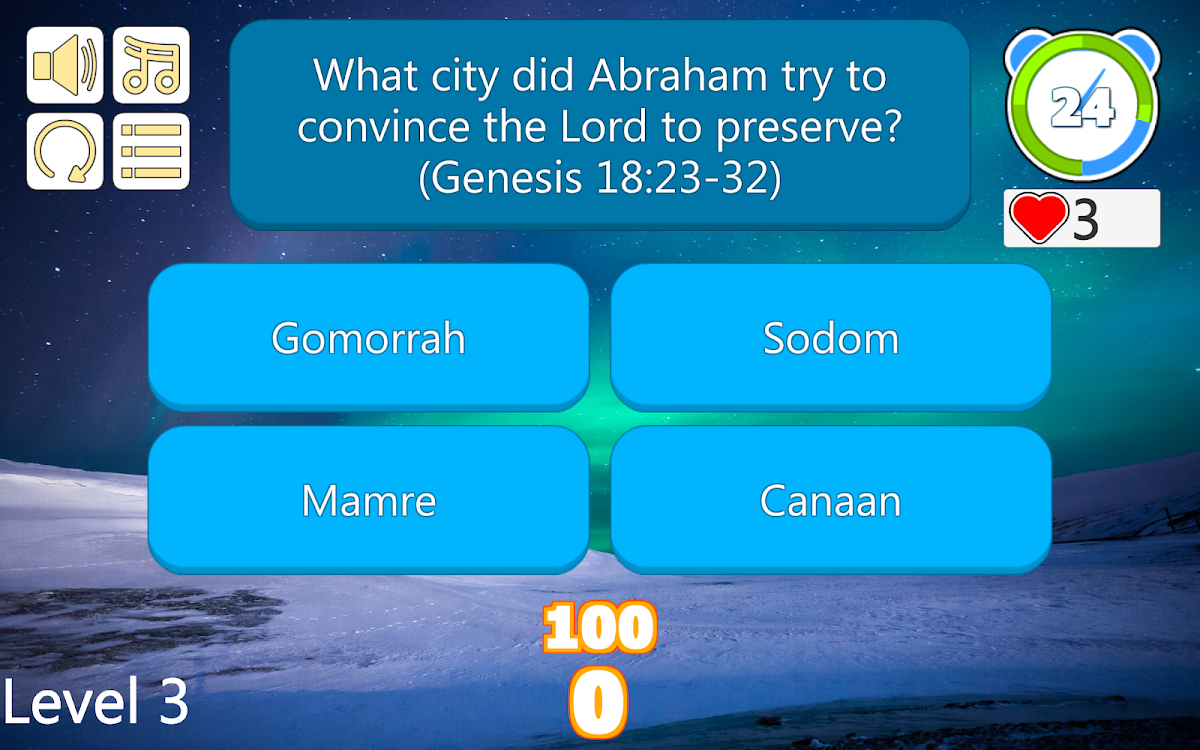
Task: Toggle the background music icon
Action: tap(151, 65)
